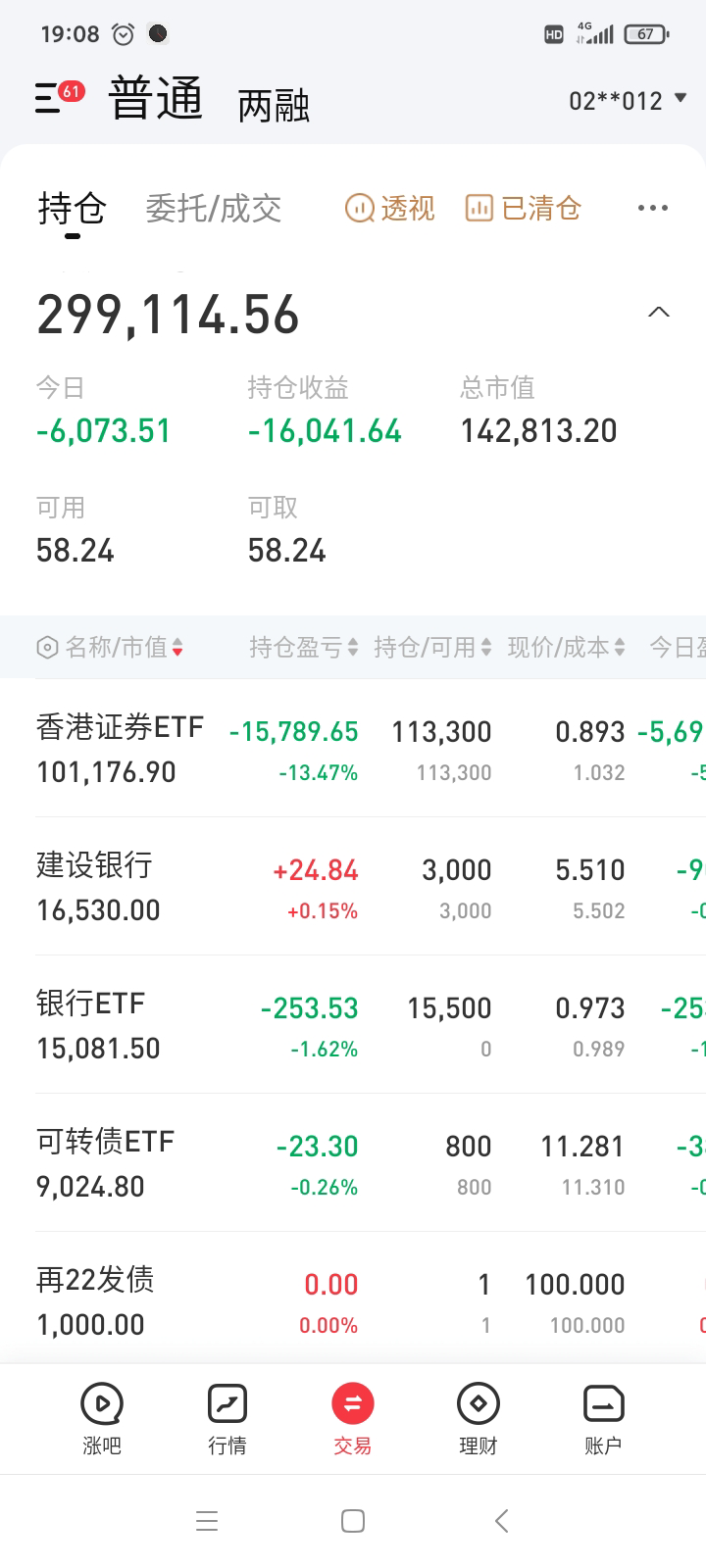
Task: Open the three-dot overflow menu
Action: coord(652,208)
